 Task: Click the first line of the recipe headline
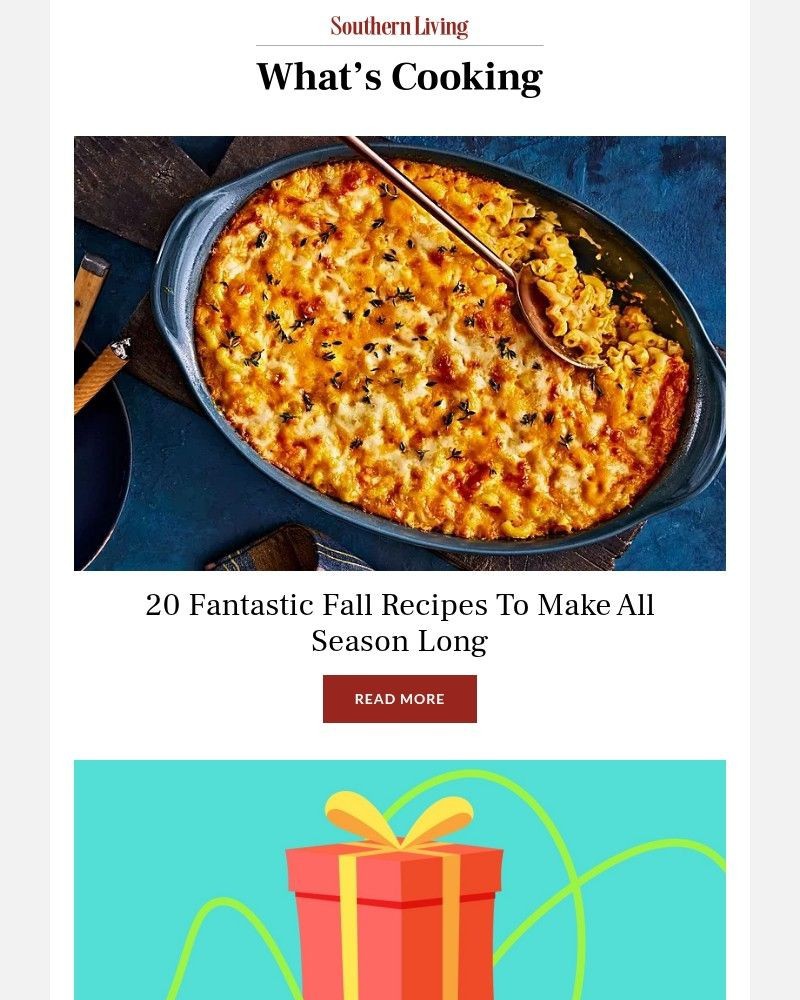[x=400, y=604]
